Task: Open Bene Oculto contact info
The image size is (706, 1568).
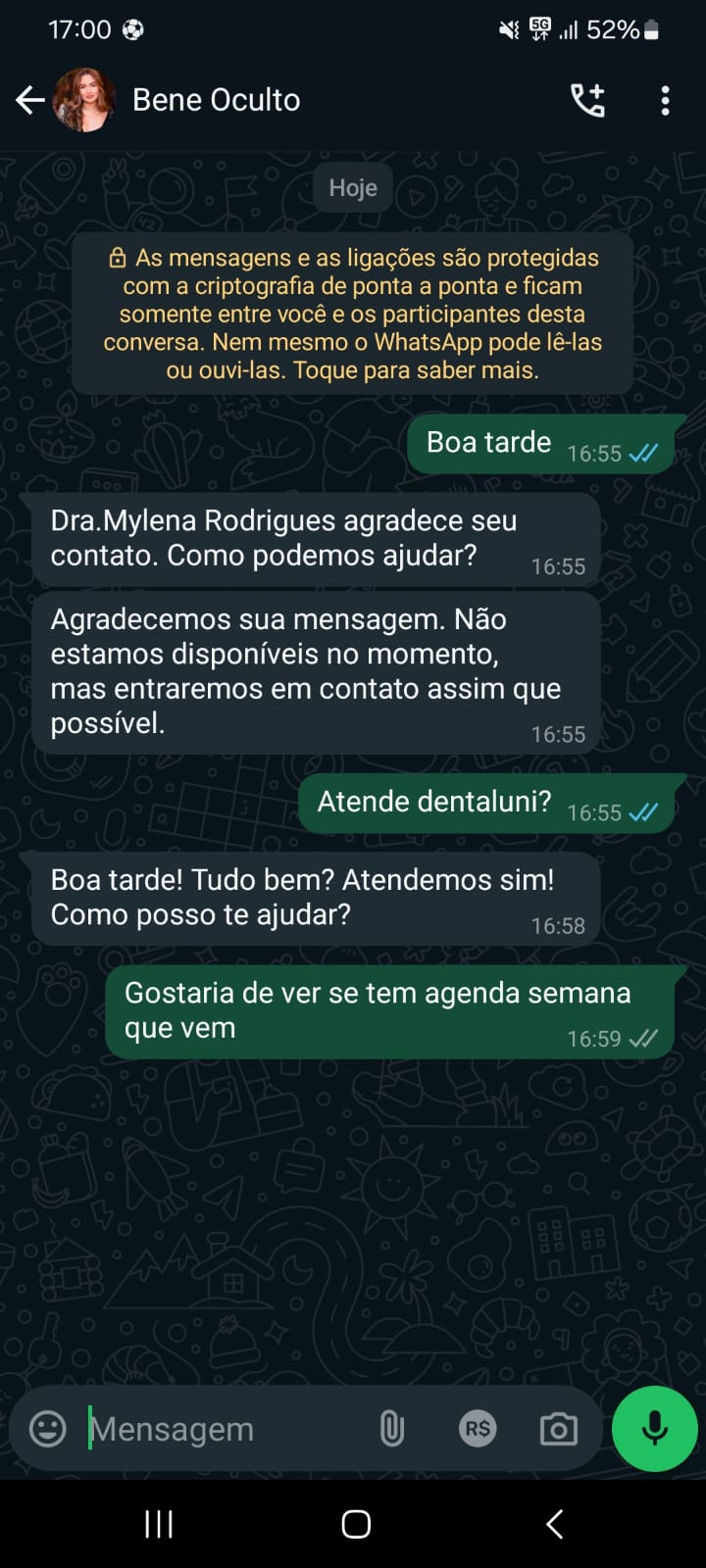Action: tap(216, 100)
